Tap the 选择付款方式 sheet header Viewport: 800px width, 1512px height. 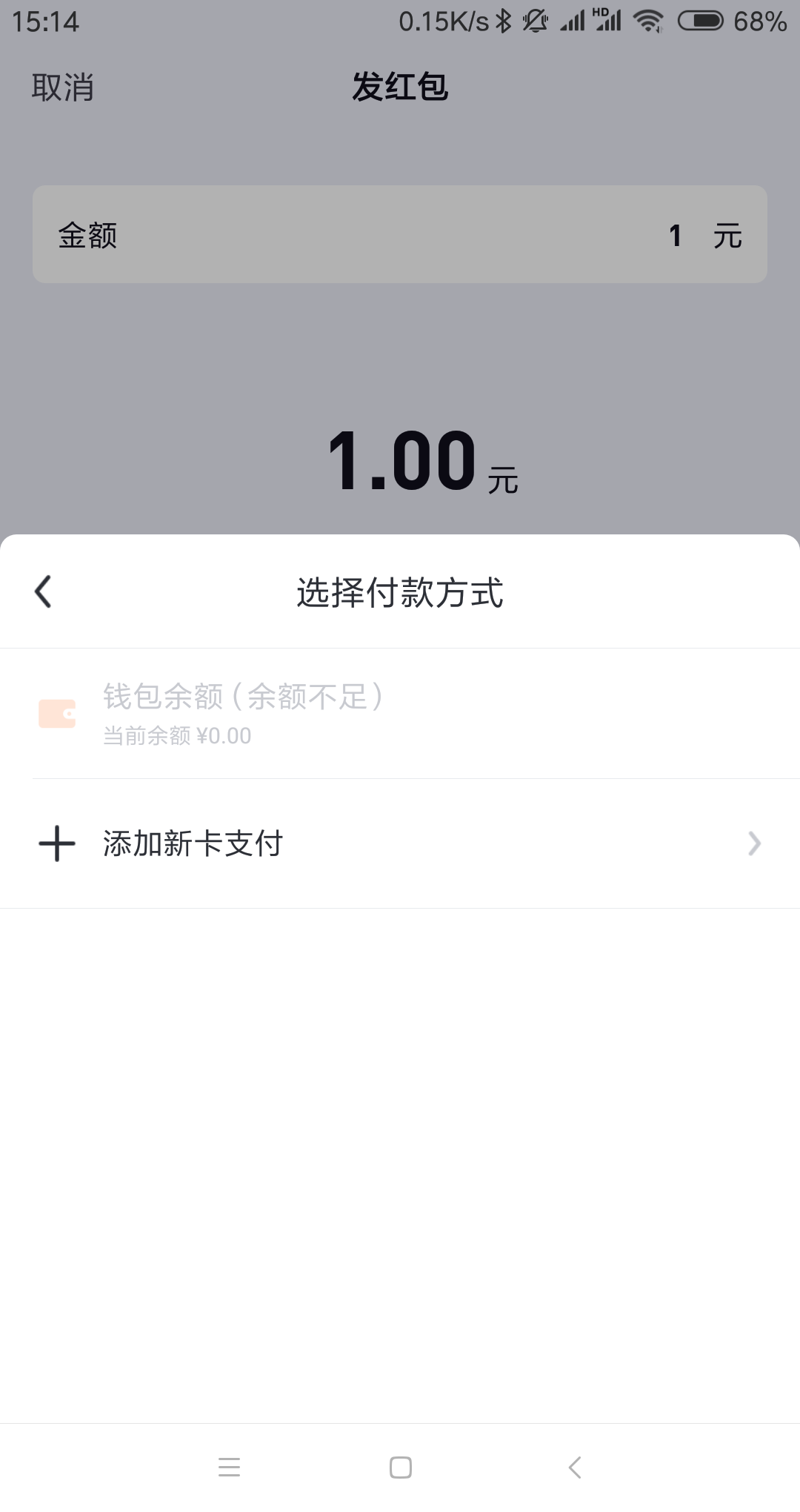[x=400, y=593]
